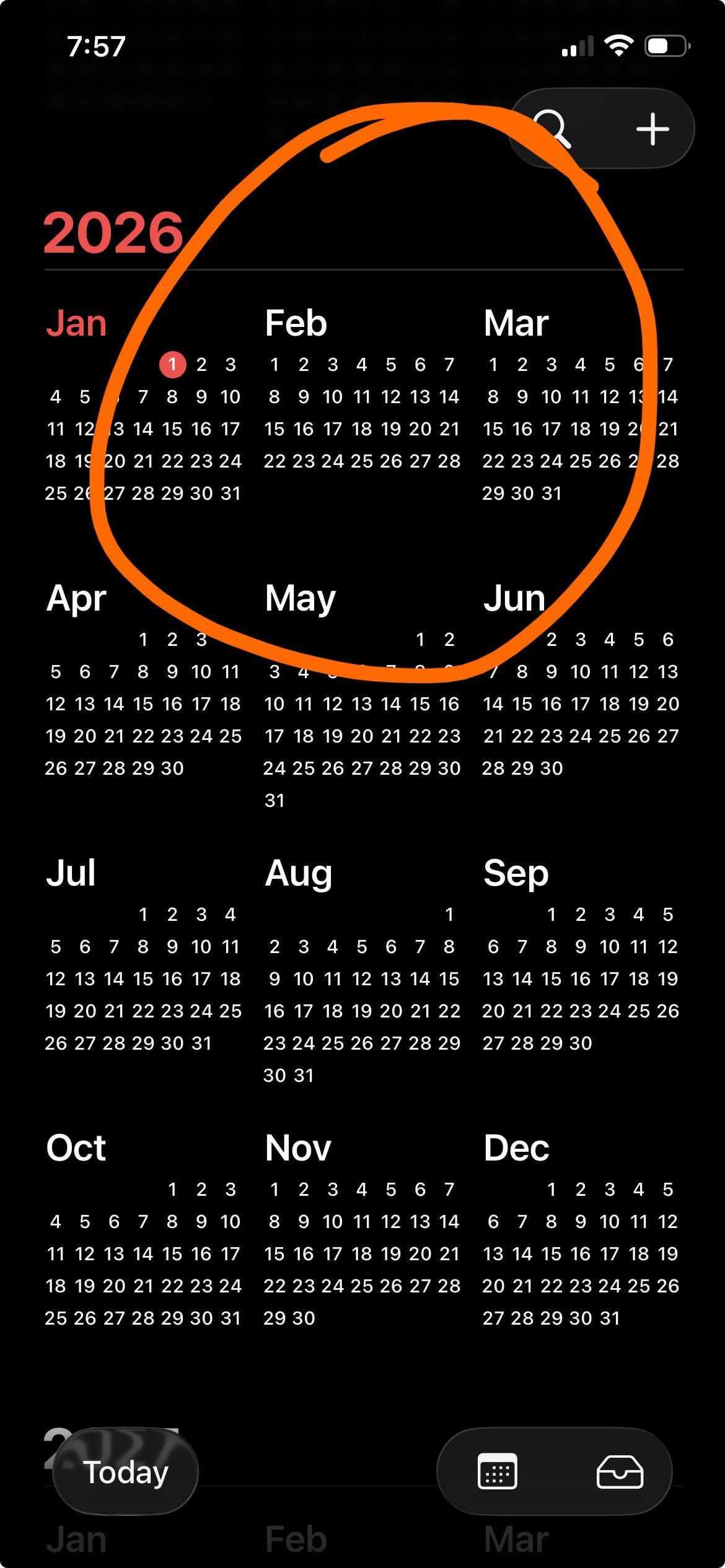Screen dimensions: 725x1568
Task: Open the August 2026 month
Action: click(298, 874)
